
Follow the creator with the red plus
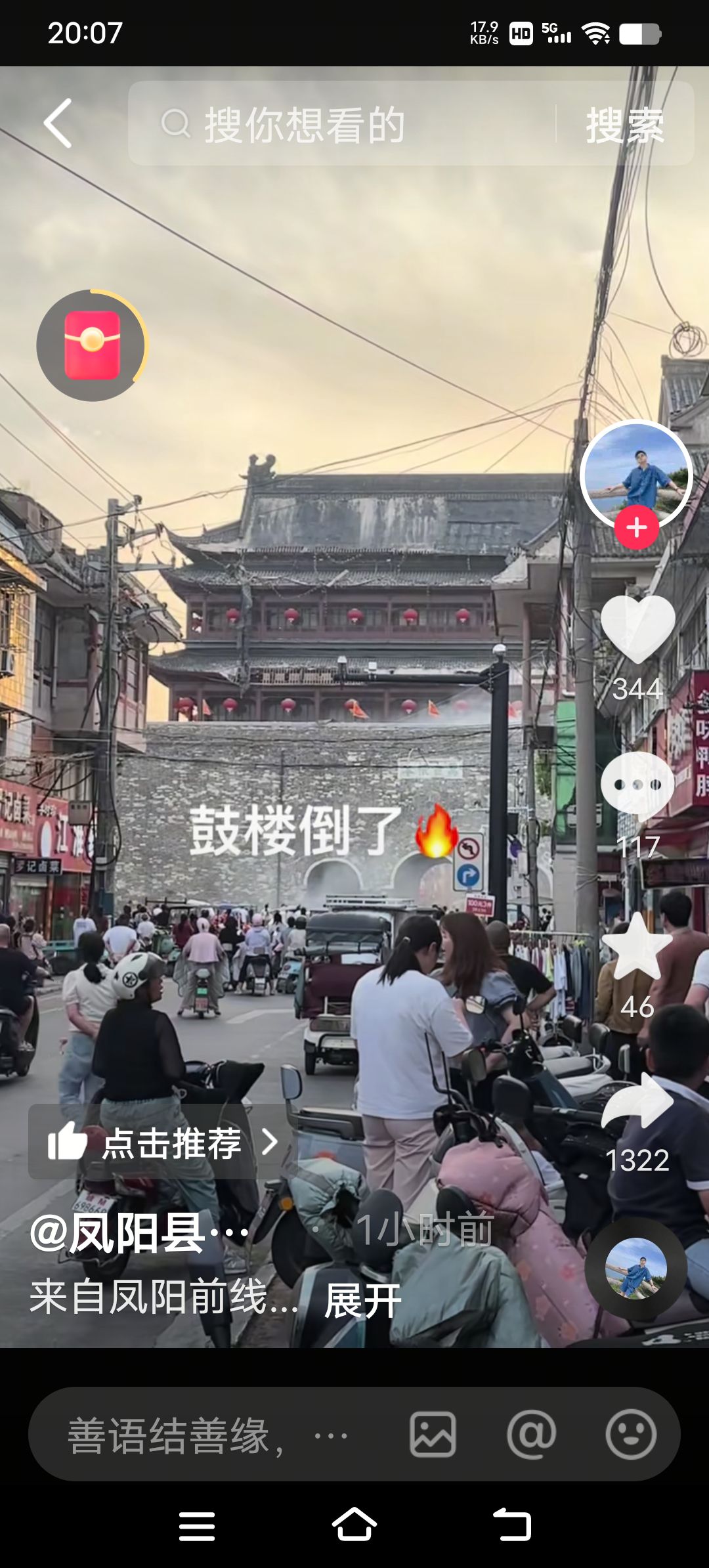pyautogui.click(x=636, y=527)
